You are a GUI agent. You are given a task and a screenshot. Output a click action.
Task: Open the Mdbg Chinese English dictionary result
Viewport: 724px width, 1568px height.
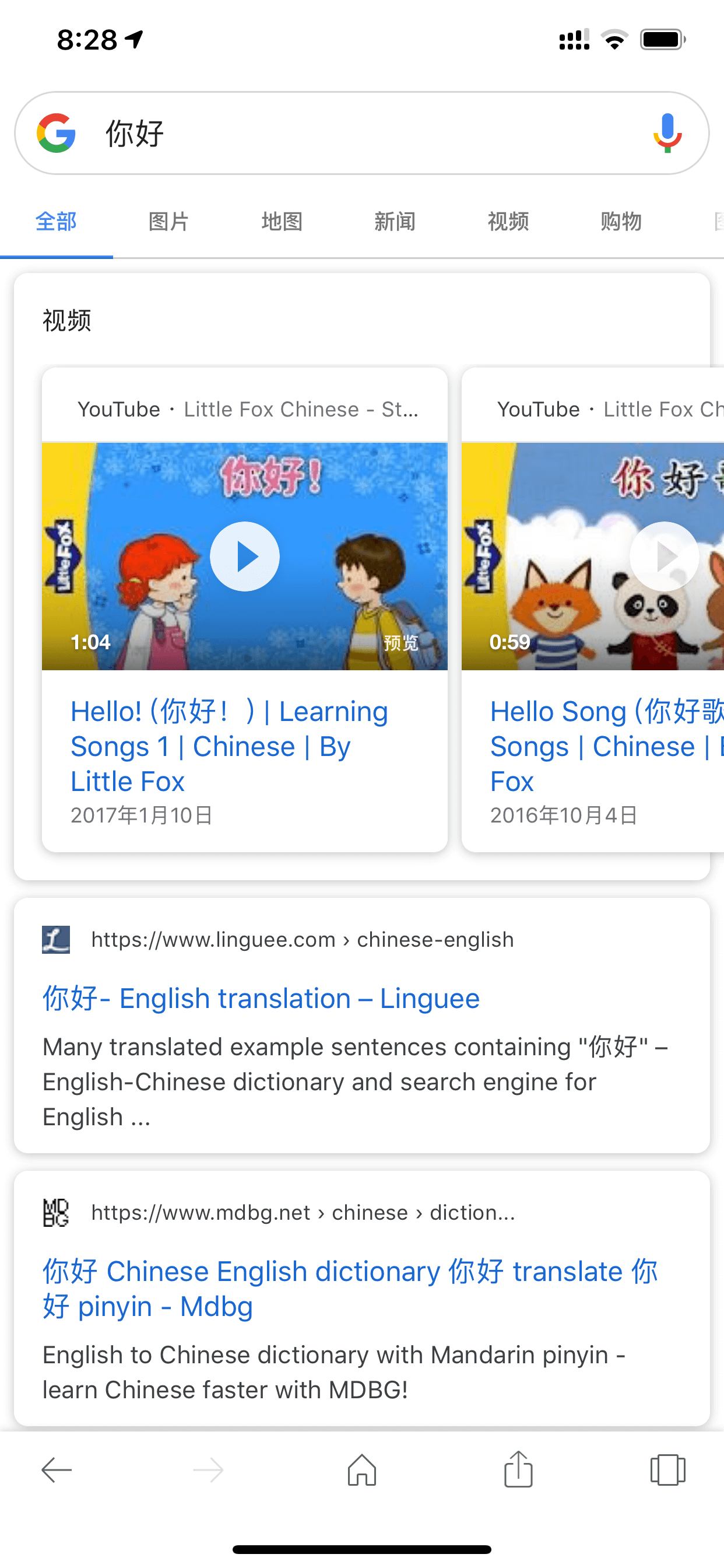pos(350,1289)
